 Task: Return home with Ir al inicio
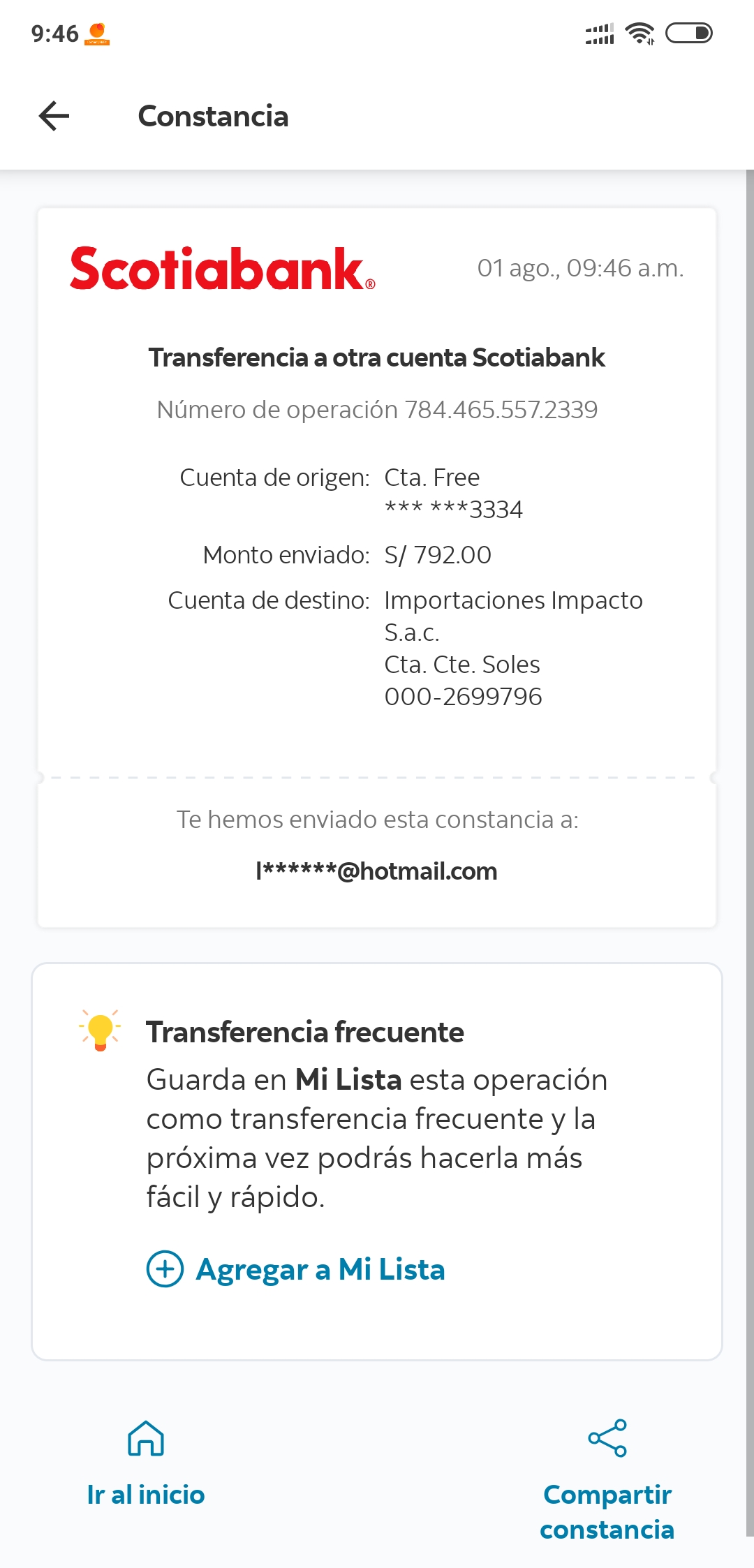pyautogui.click(x=146, y=1464)
